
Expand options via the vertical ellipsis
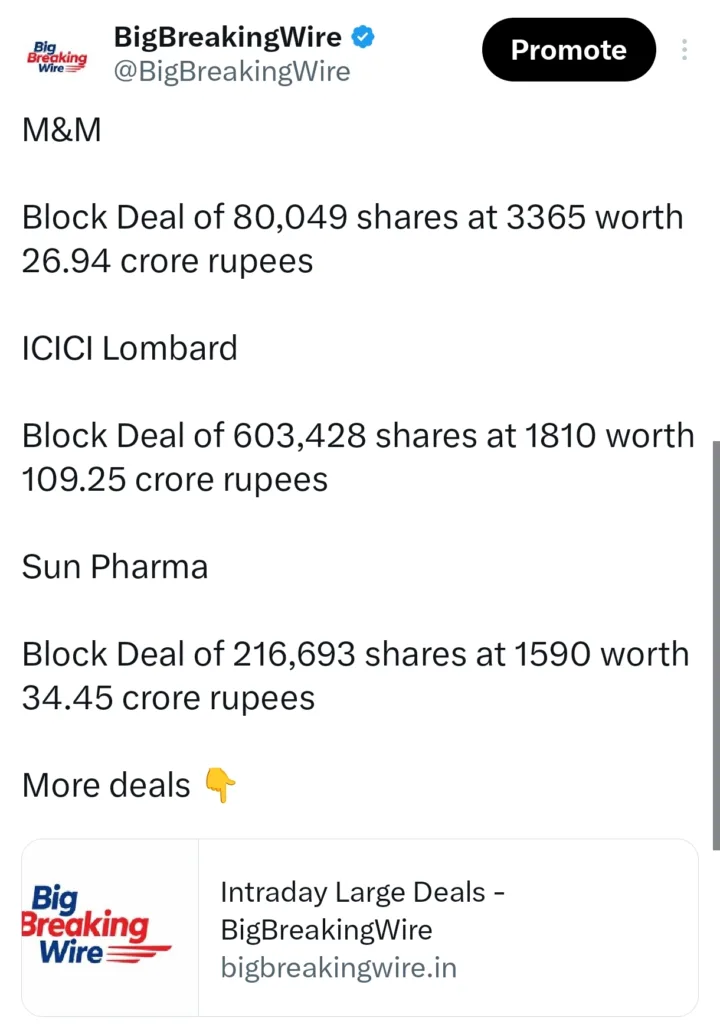684,50
